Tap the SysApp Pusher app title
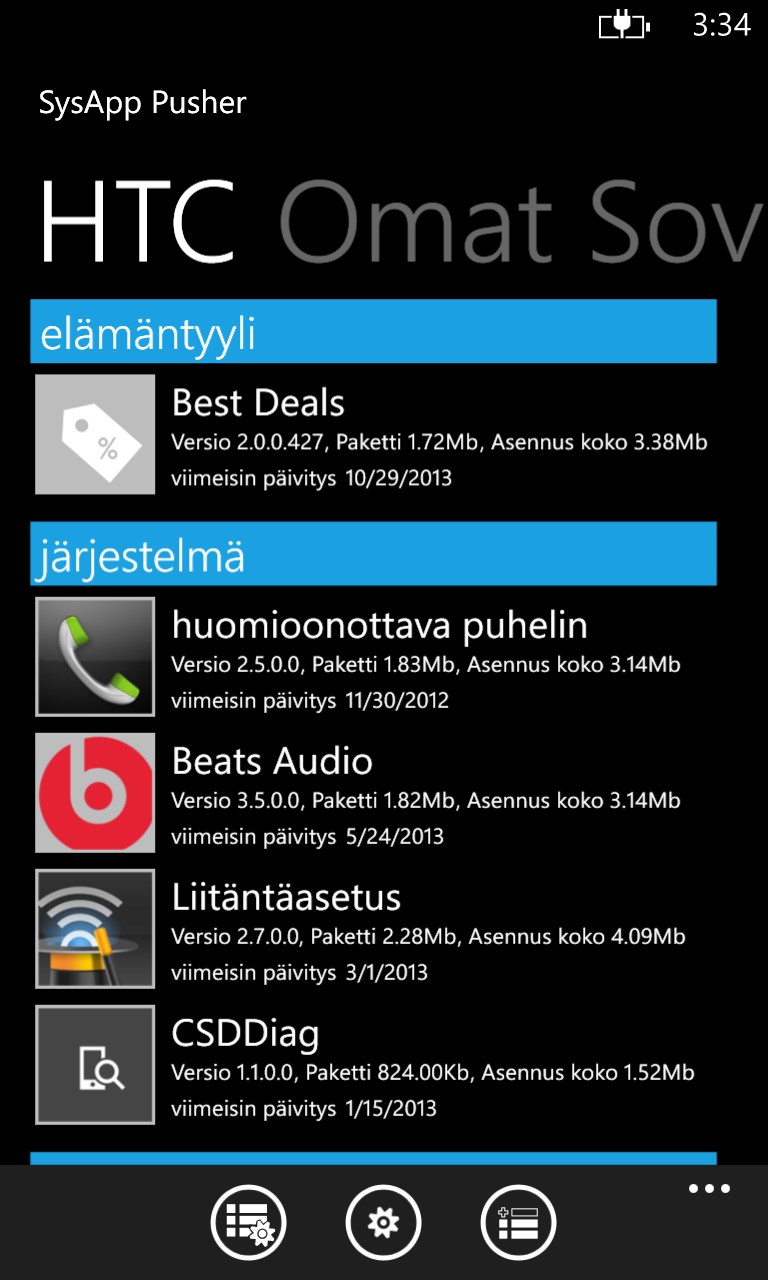Viewport: 768px width, 1280px height. click(x=142, y=102)
